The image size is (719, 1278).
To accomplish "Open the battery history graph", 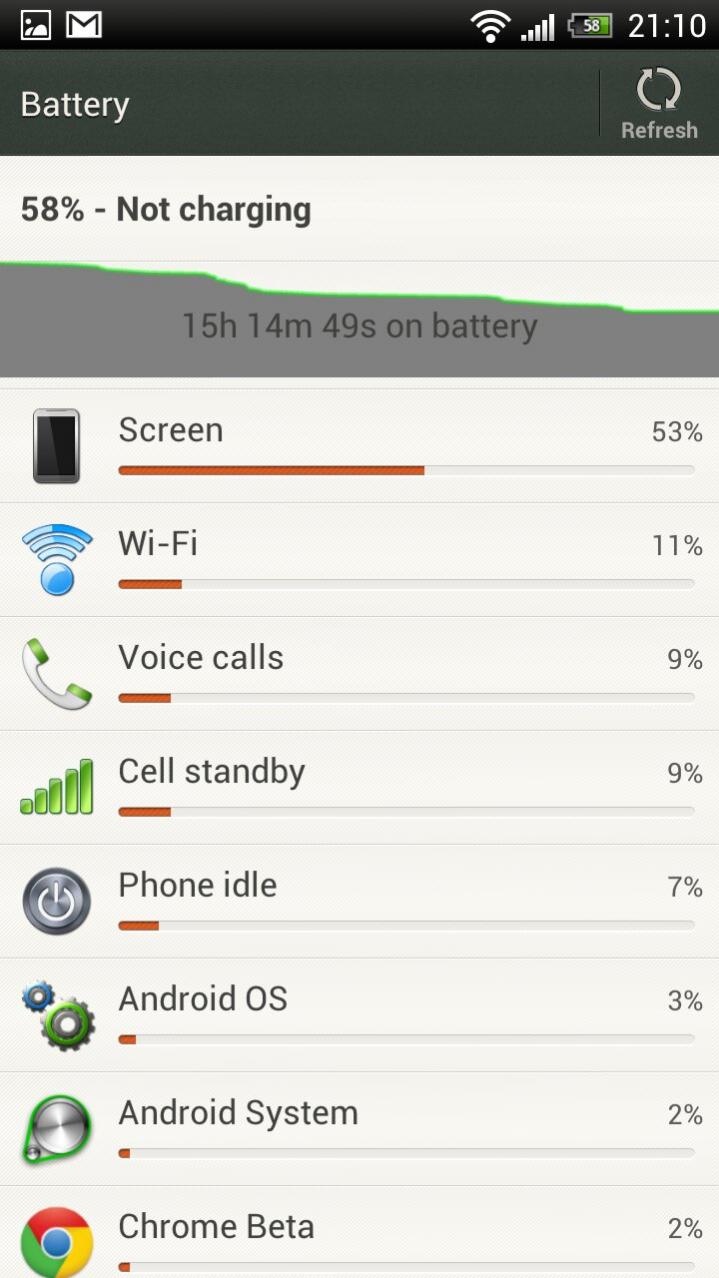I will pyautogui.click(x=359, y=319).
